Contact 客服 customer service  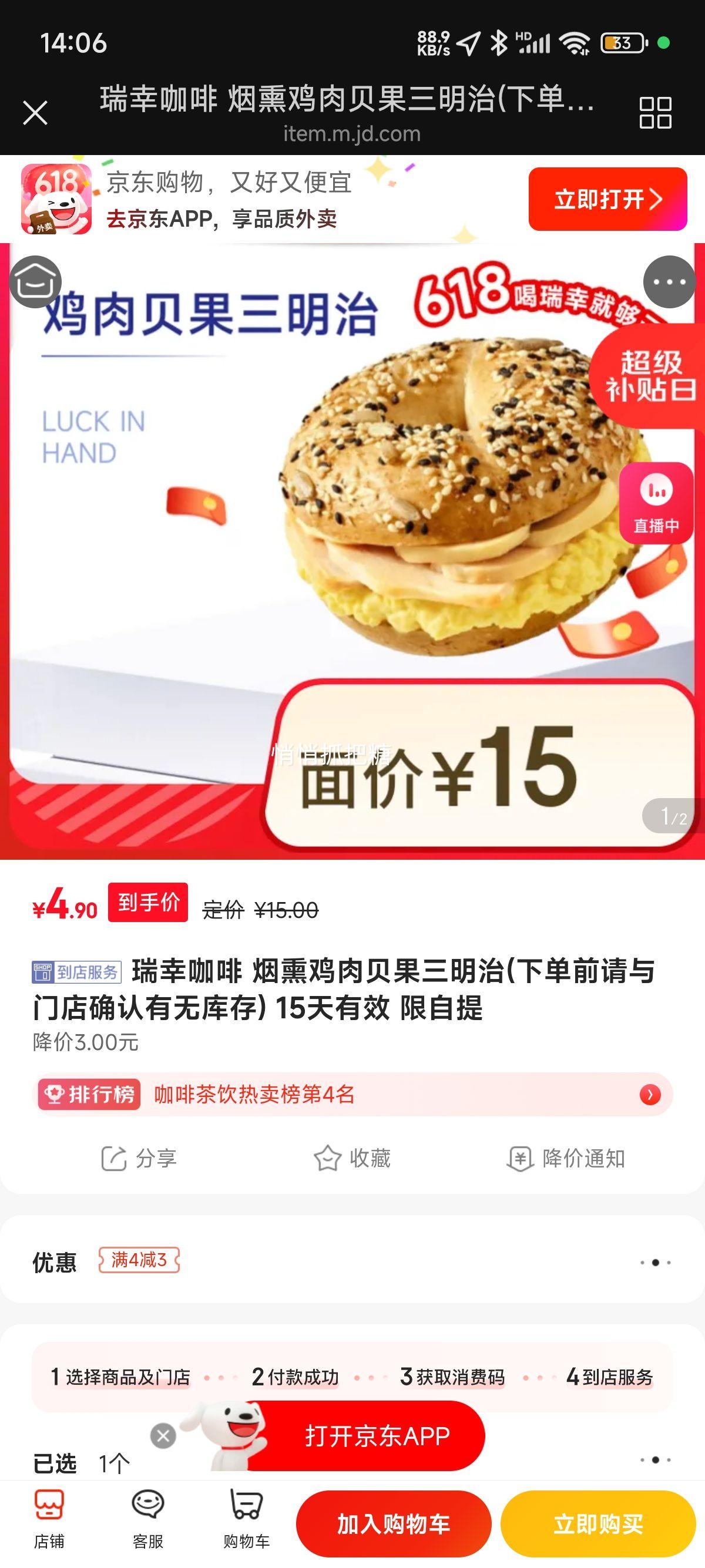click(148, 1519)
